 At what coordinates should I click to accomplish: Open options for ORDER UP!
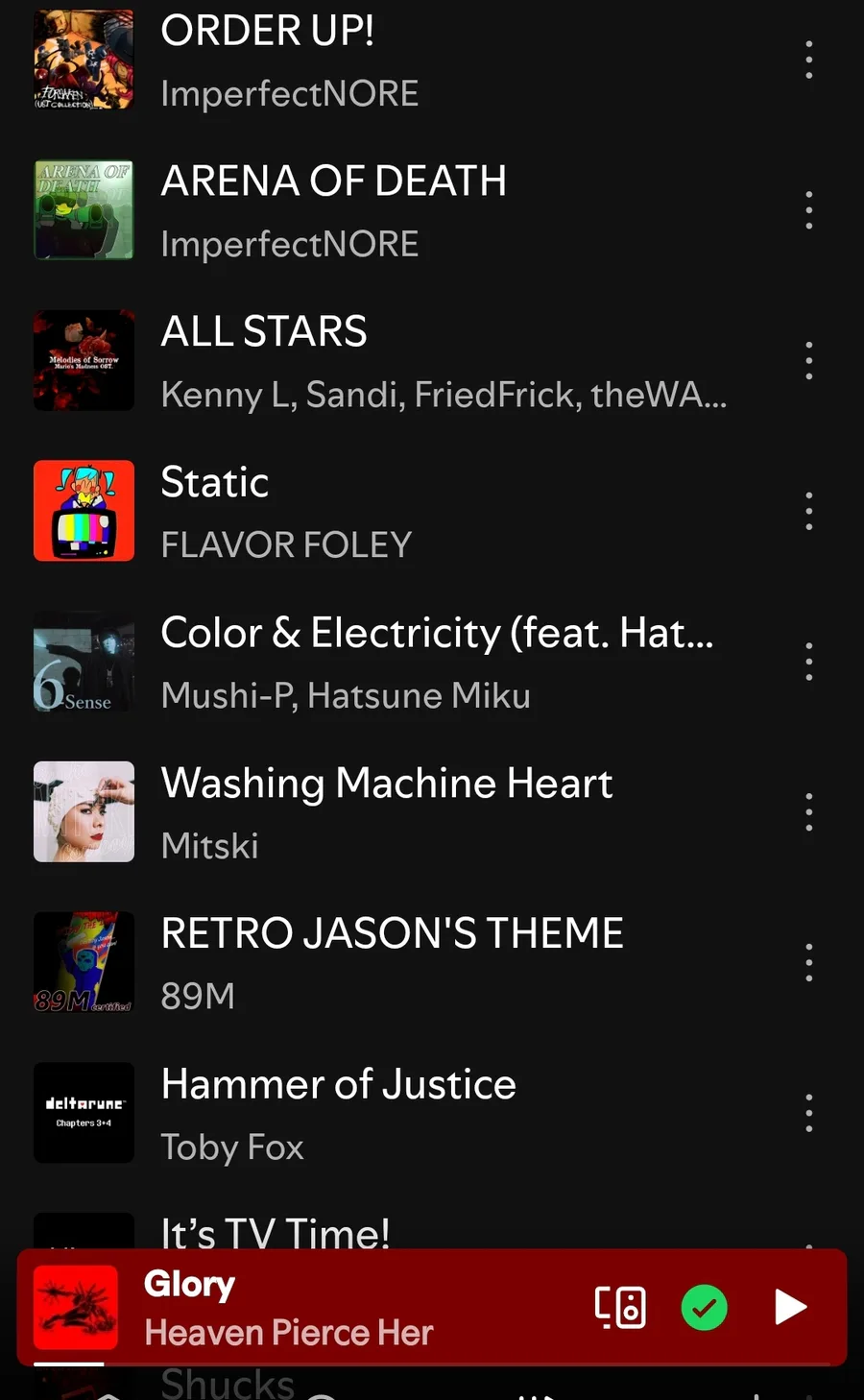point(809,60)
